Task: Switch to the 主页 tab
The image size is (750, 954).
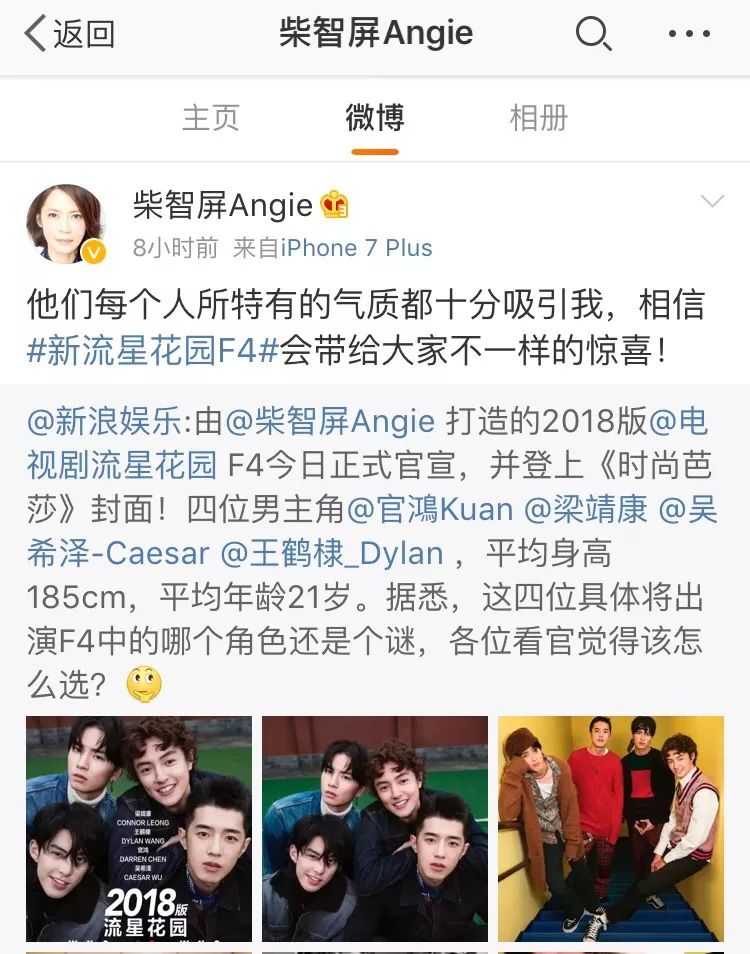Action: [211, 118]
